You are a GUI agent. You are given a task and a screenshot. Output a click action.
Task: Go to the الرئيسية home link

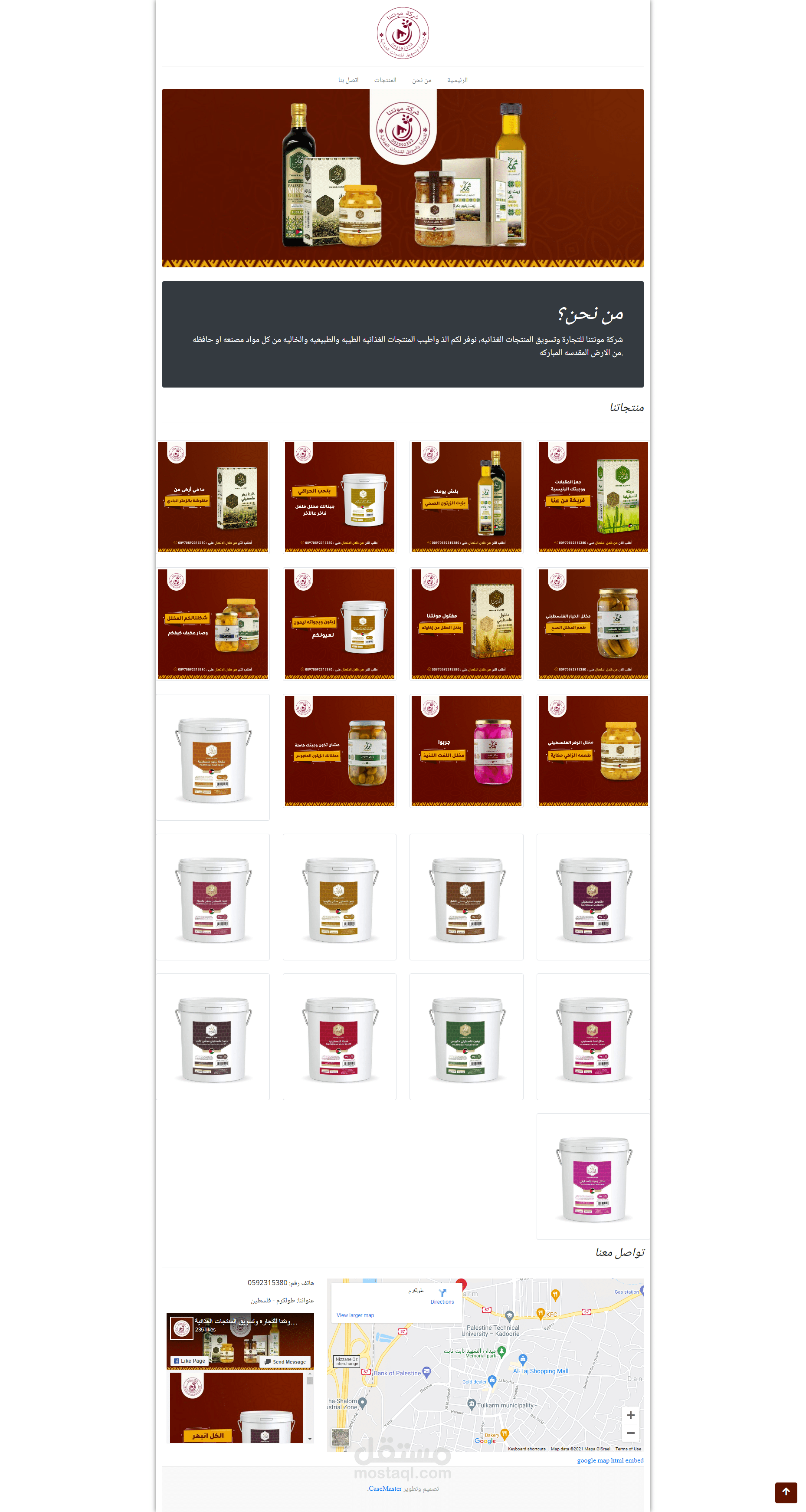[457, 80]
